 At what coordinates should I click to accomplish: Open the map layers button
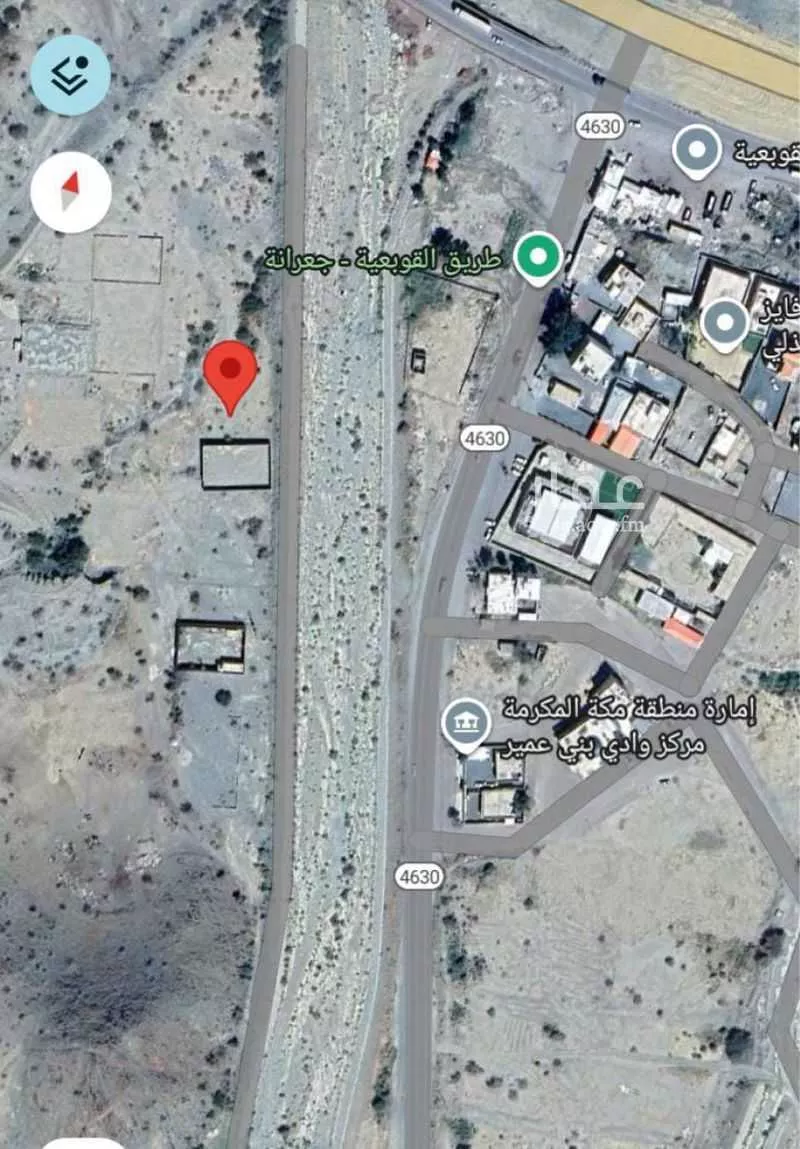(x=70, y=75)
